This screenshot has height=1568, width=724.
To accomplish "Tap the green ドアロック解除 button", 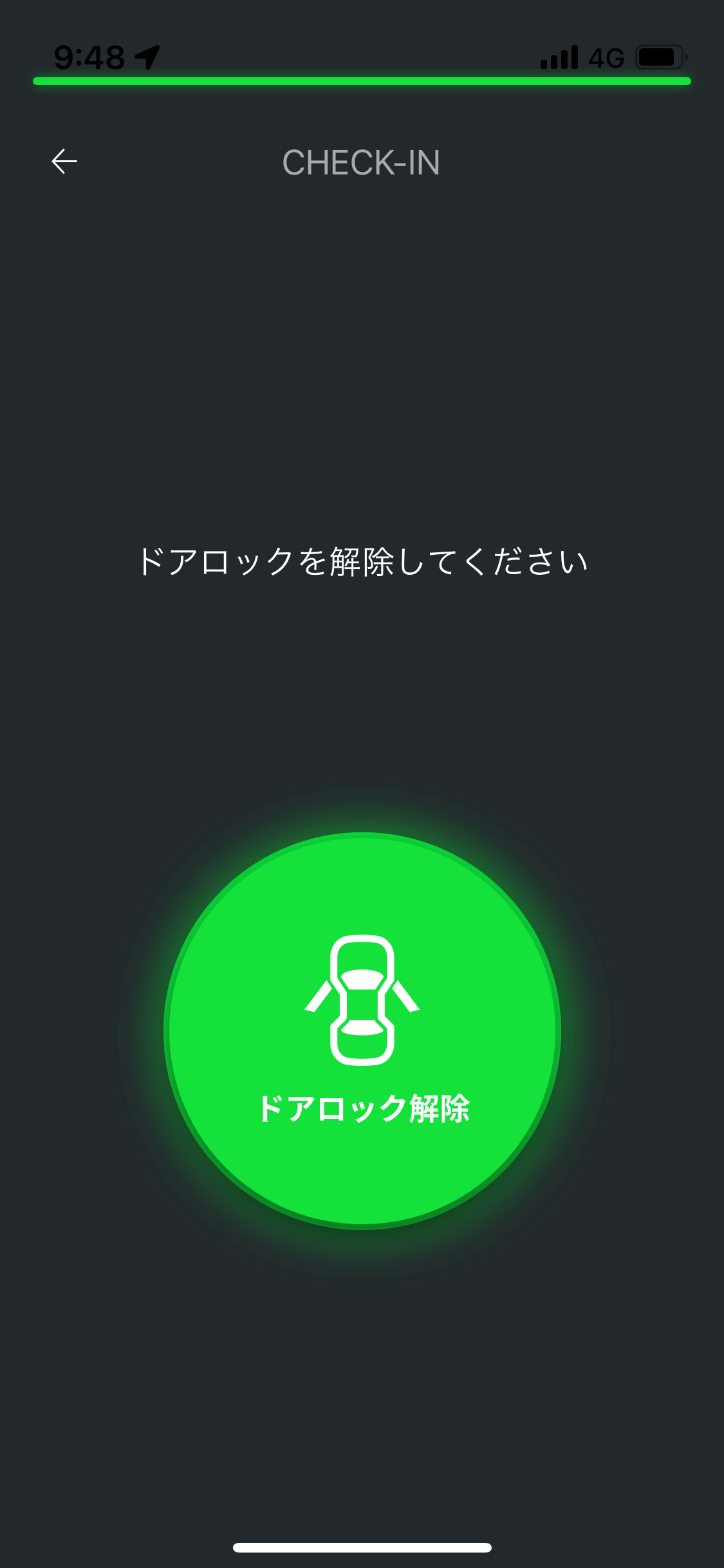I will click(x=362, y=1031).
